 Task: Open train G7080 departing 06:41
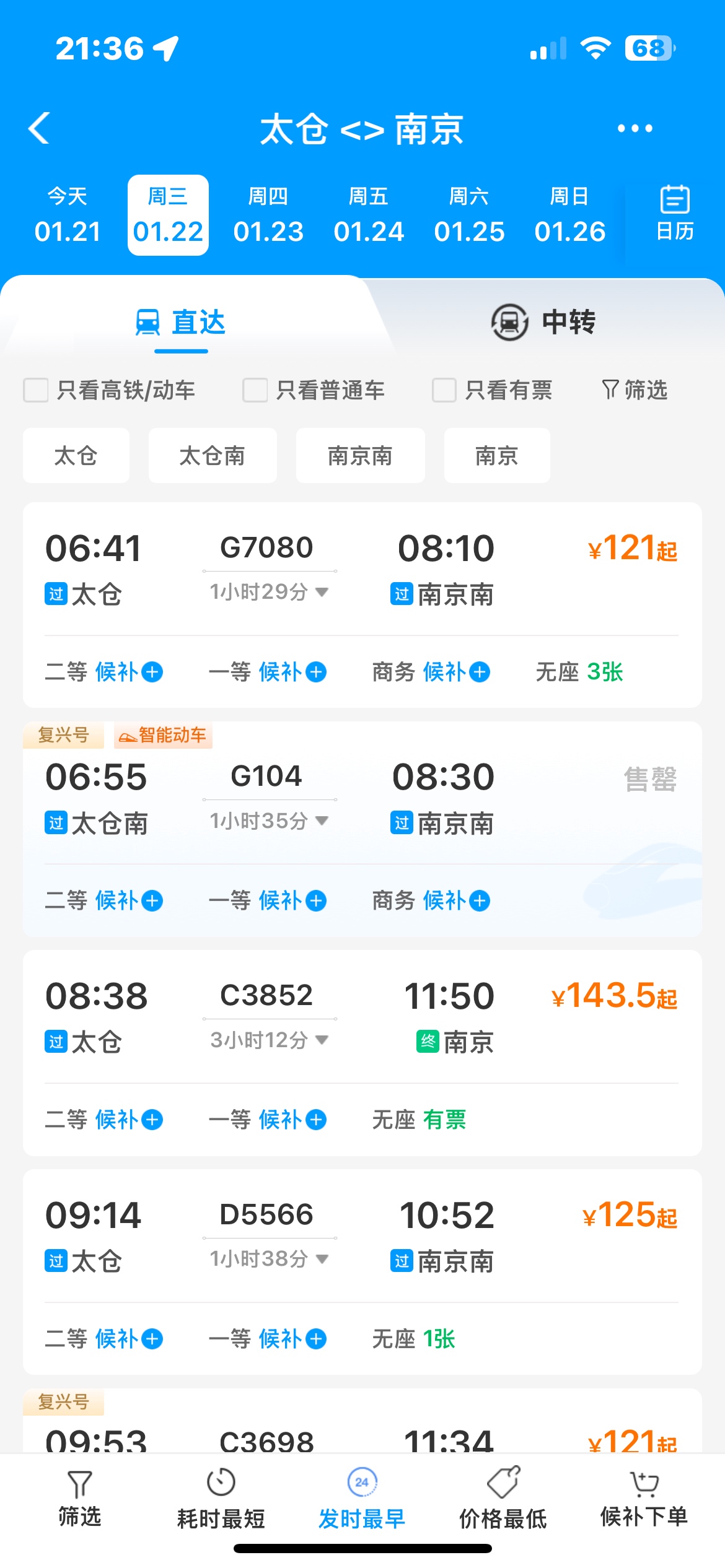pos(362,568)
